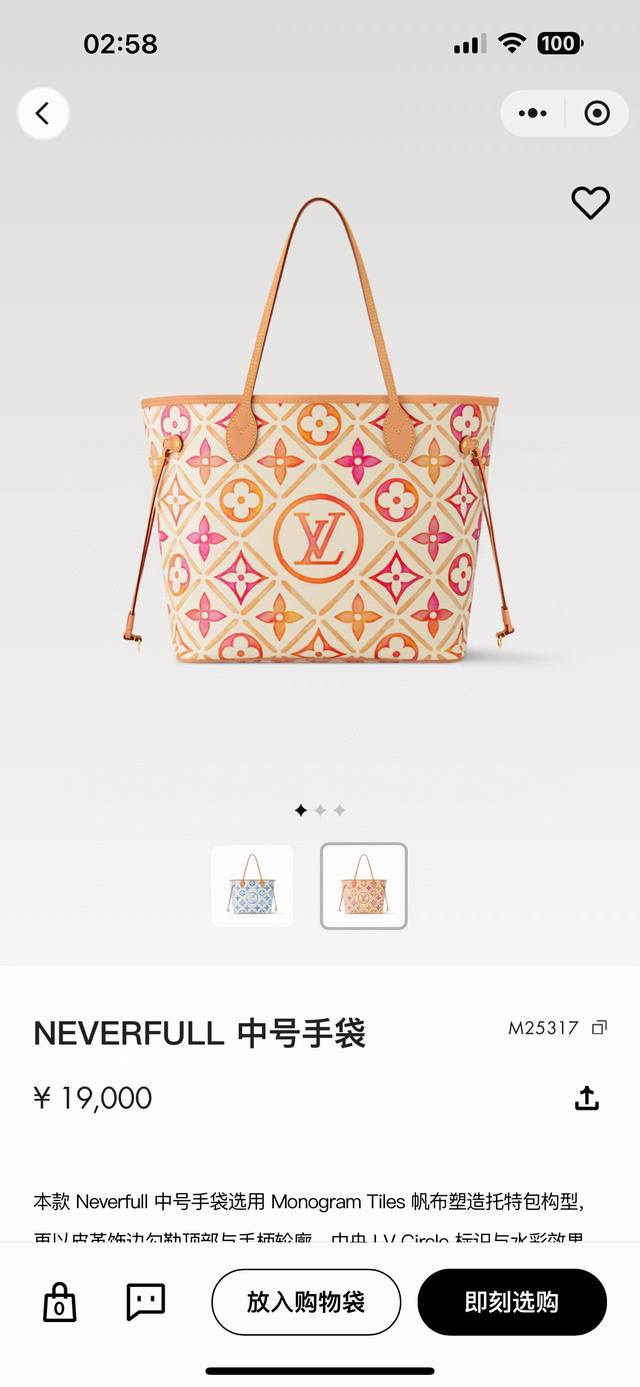This screenshot has width=640, height=1387.
Task: Close the mini program with circle button
Action: pos(597,114)
